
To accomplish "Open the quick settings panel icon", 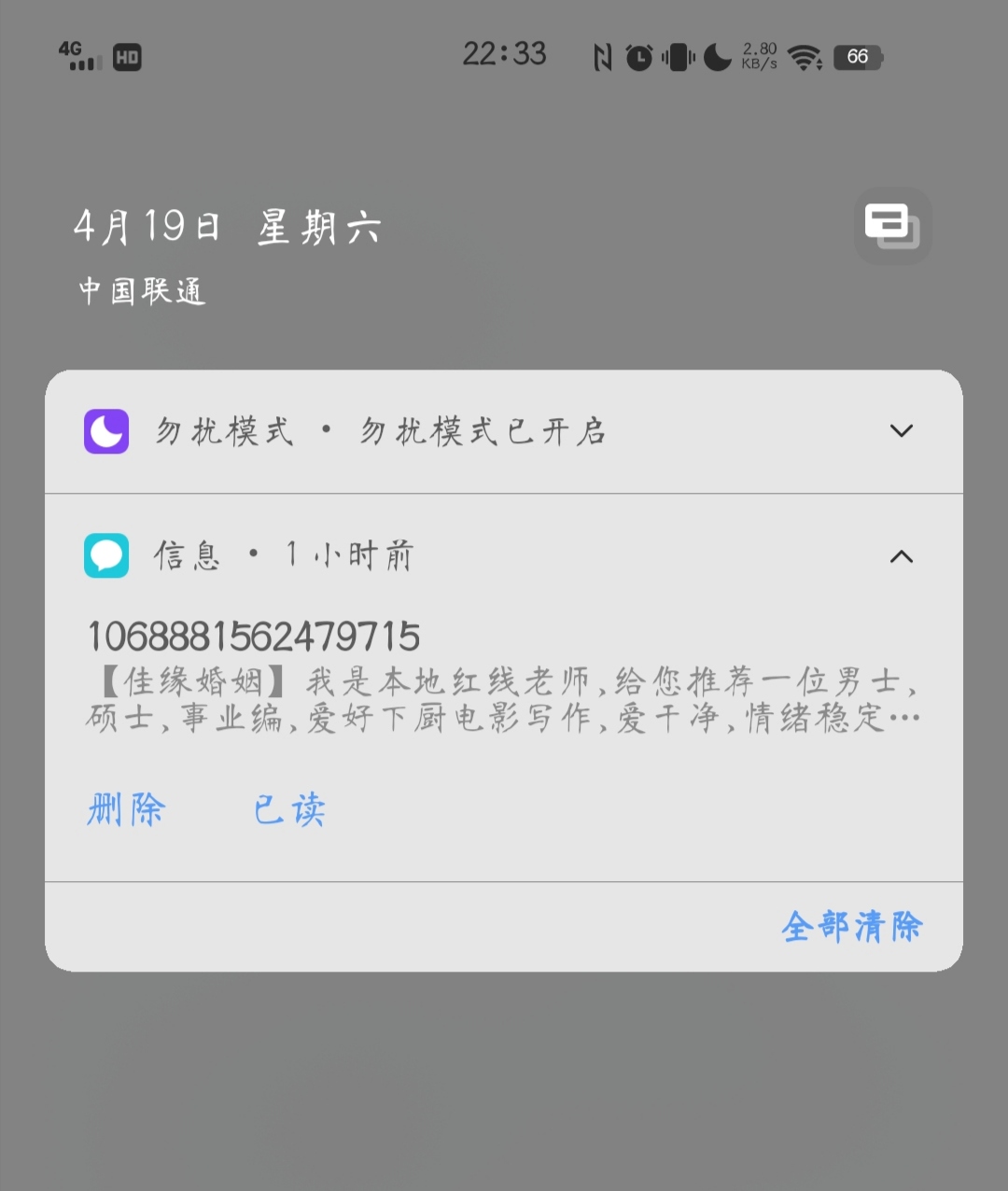I will point(892,227).
